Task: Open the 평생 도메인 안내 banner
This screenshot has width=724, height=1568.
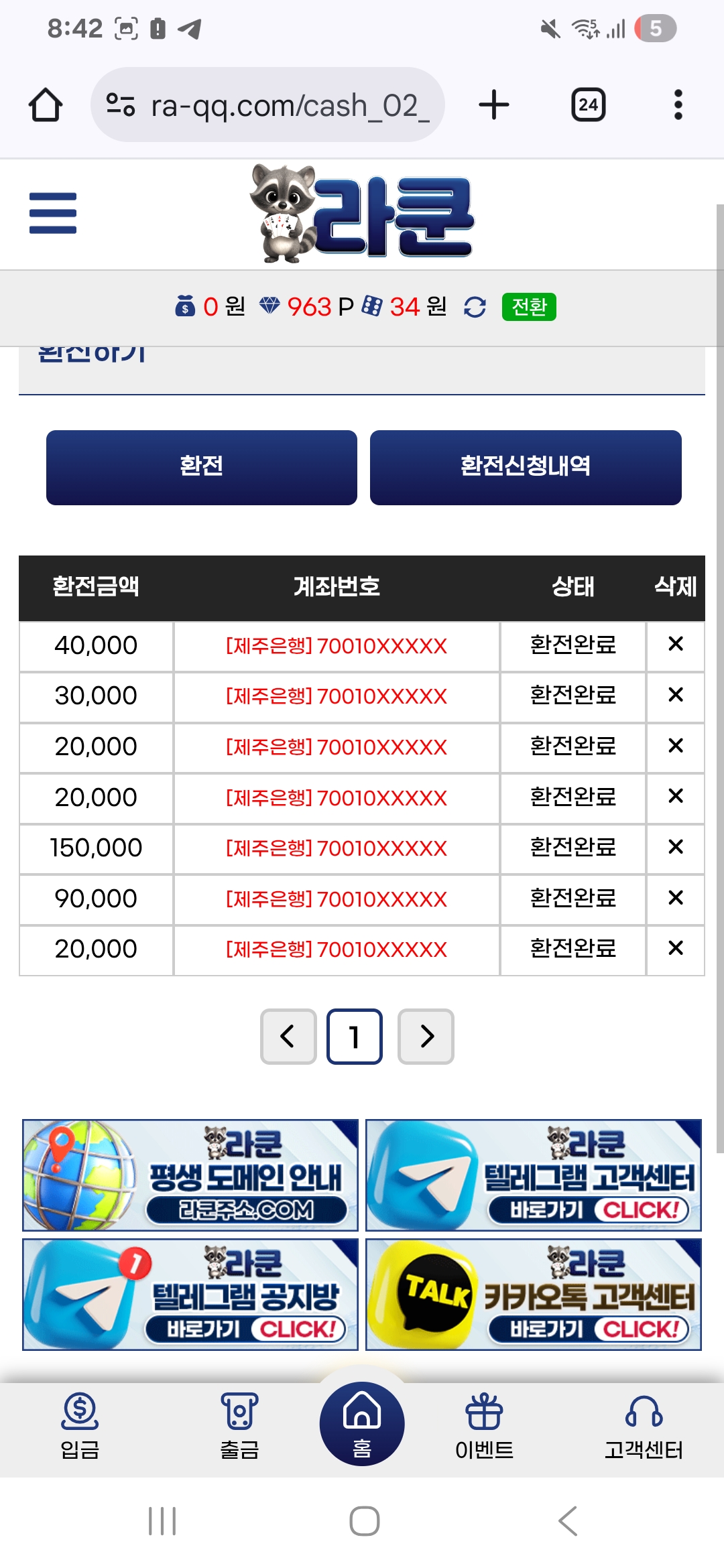Action: (190, 1175)
